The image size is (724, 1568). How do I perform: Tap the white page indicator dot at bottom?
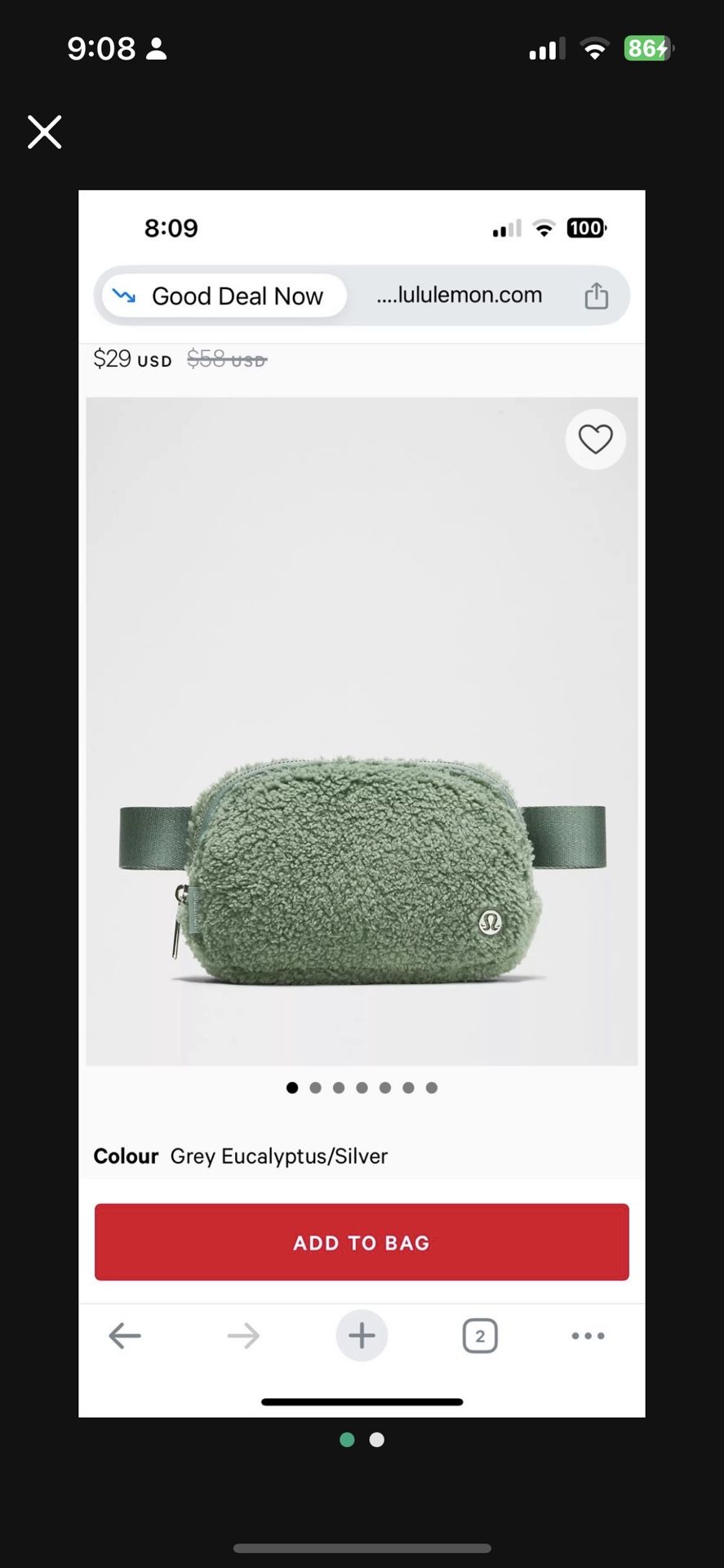click(376, 1440)
